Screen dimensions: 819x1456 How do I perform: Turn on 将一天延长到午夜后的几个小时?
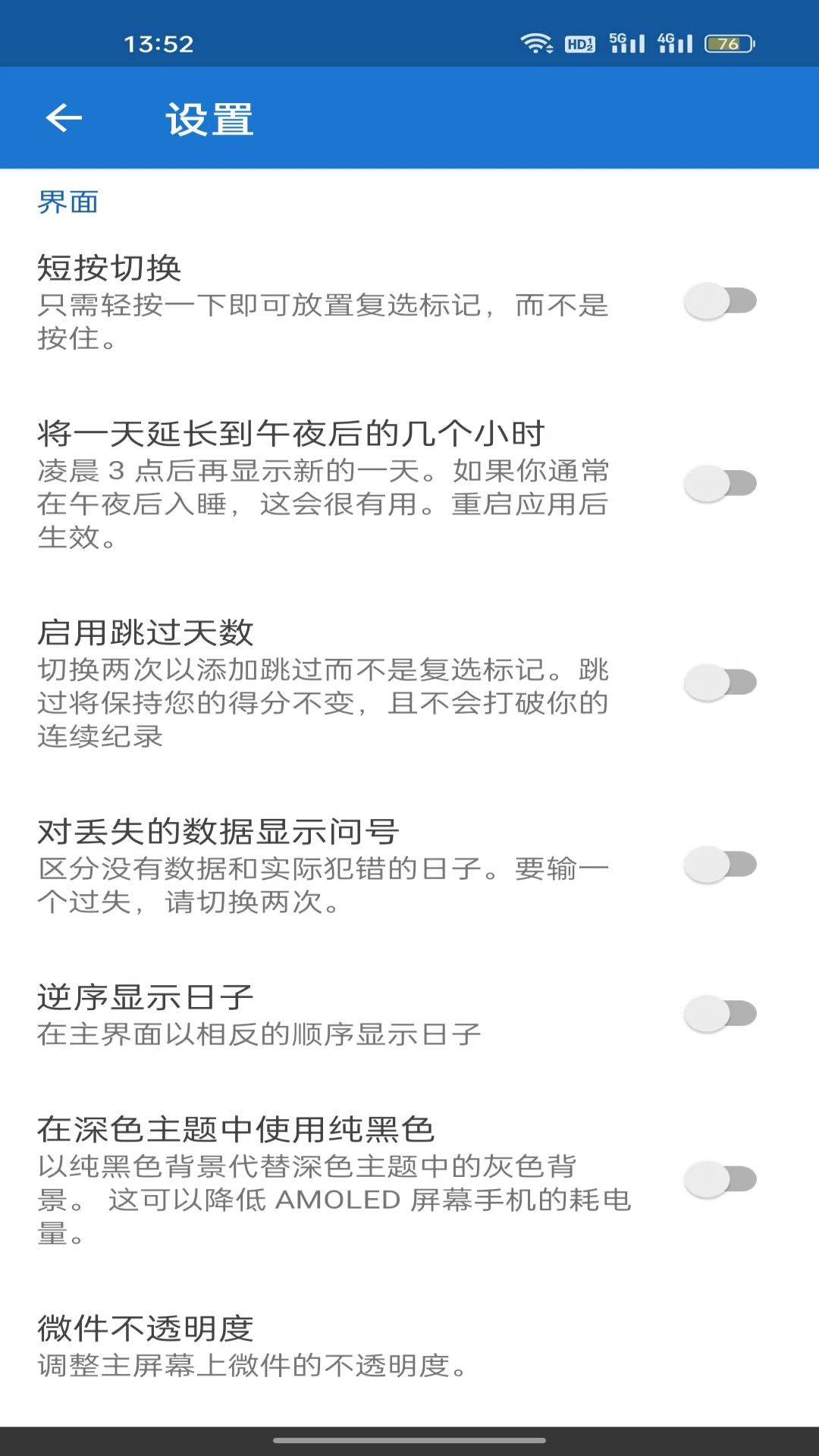pyautogui.click(x=720, y=484)
